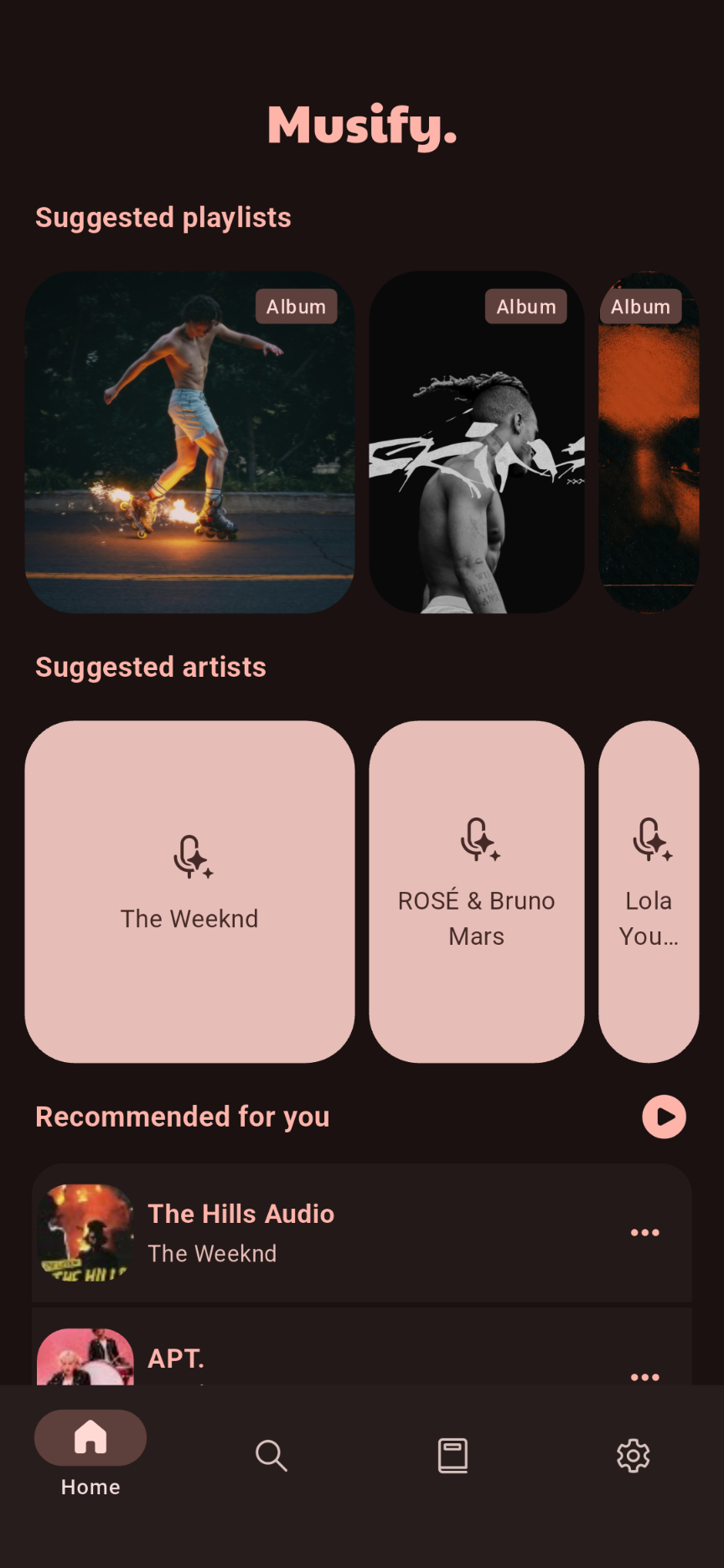Tap the Album badge on the Skins cover
This screenshot has width=724, height=1568.
point(526,307)
